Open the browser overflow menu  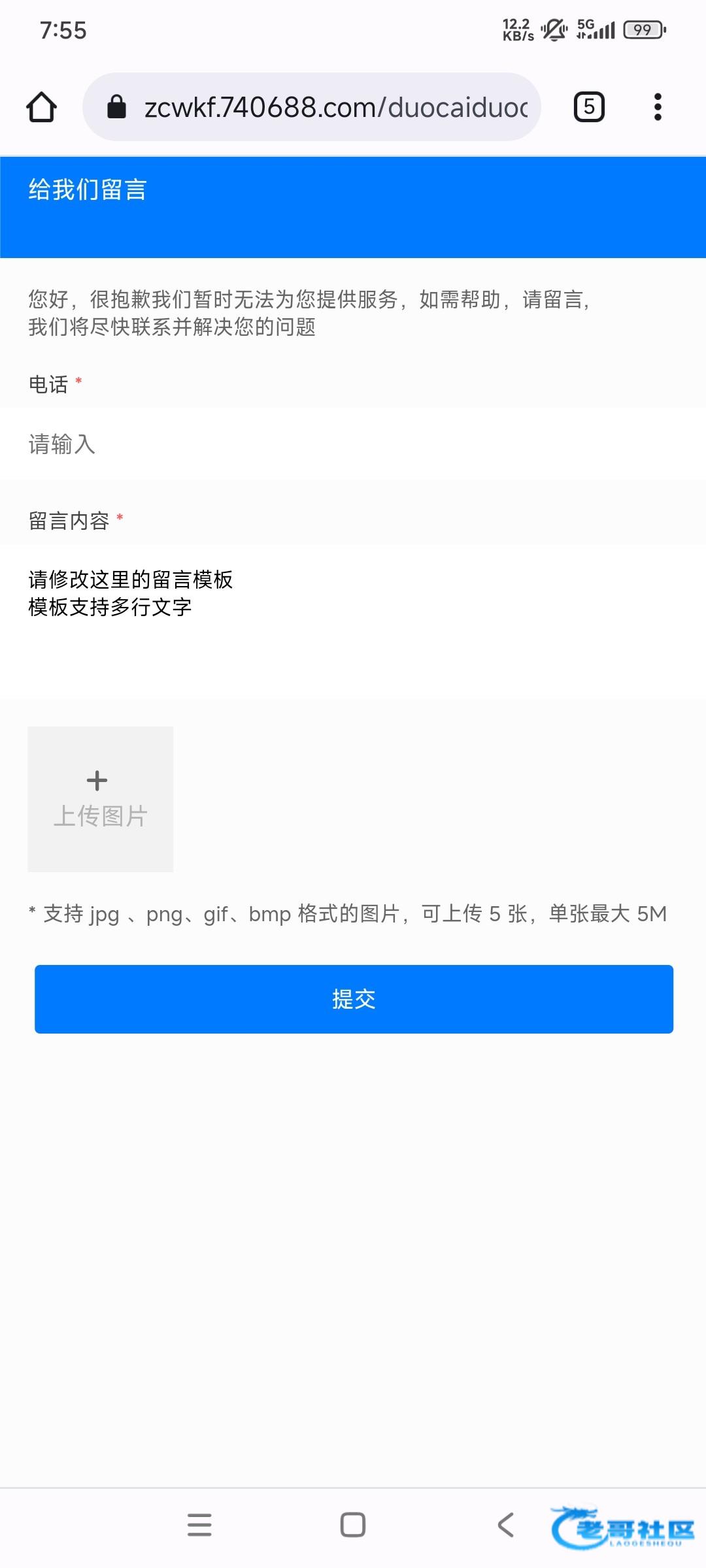click(658, 107)
